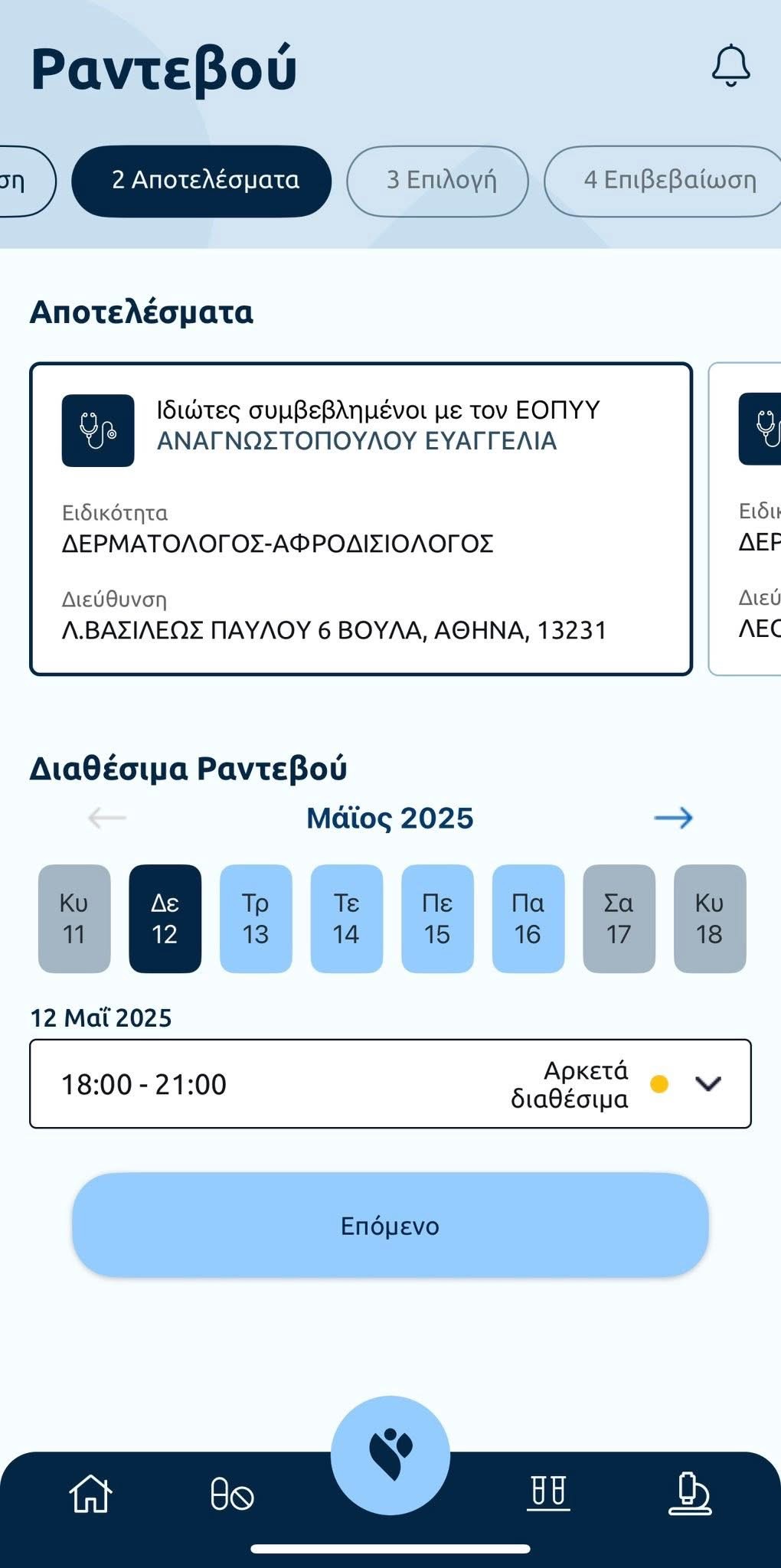Select the 2 Αποτελέσματα step
Viewport: 781px width, 1568px height.
(201, 181)
